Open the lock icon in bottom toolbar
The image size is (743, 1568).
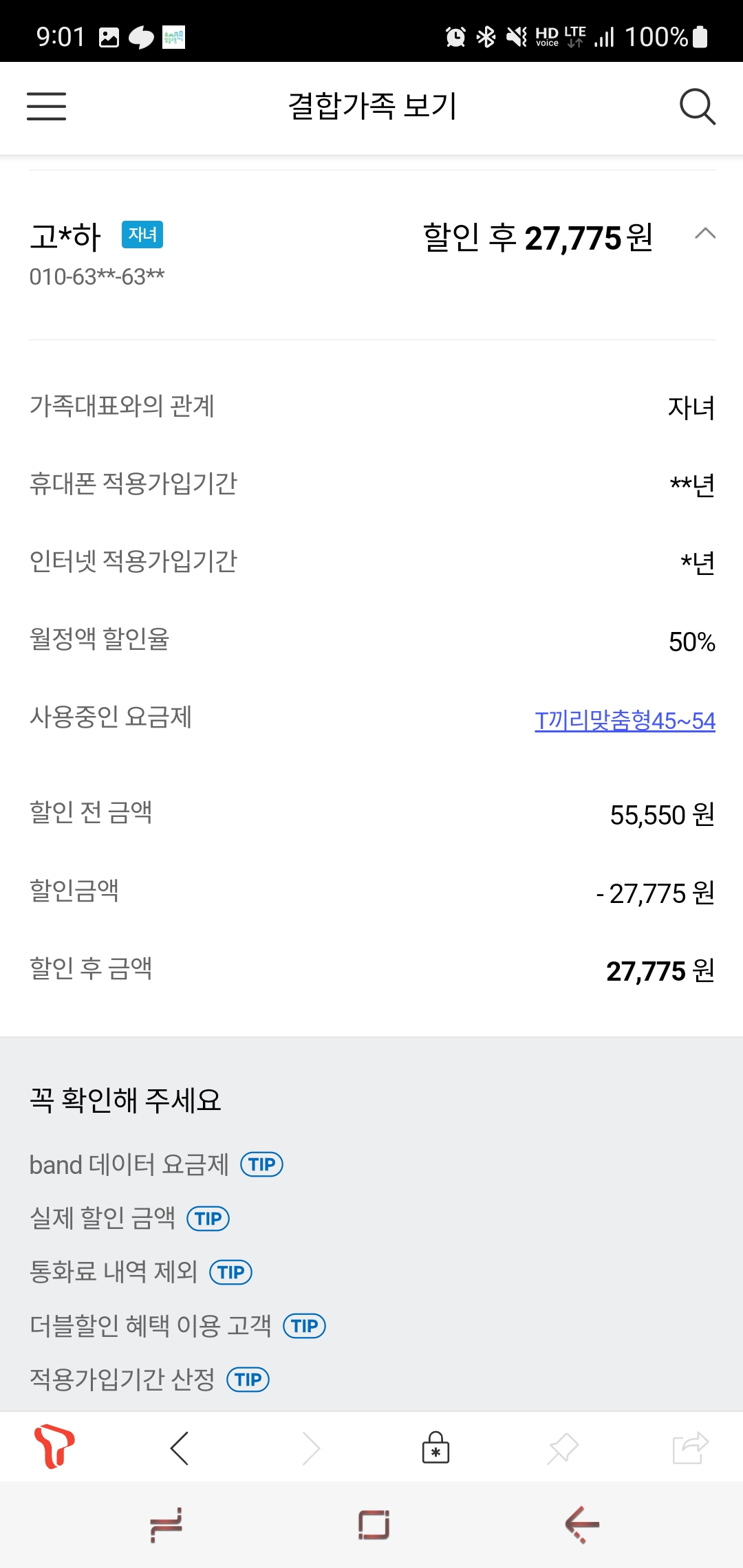click(x=435, y=1448)
